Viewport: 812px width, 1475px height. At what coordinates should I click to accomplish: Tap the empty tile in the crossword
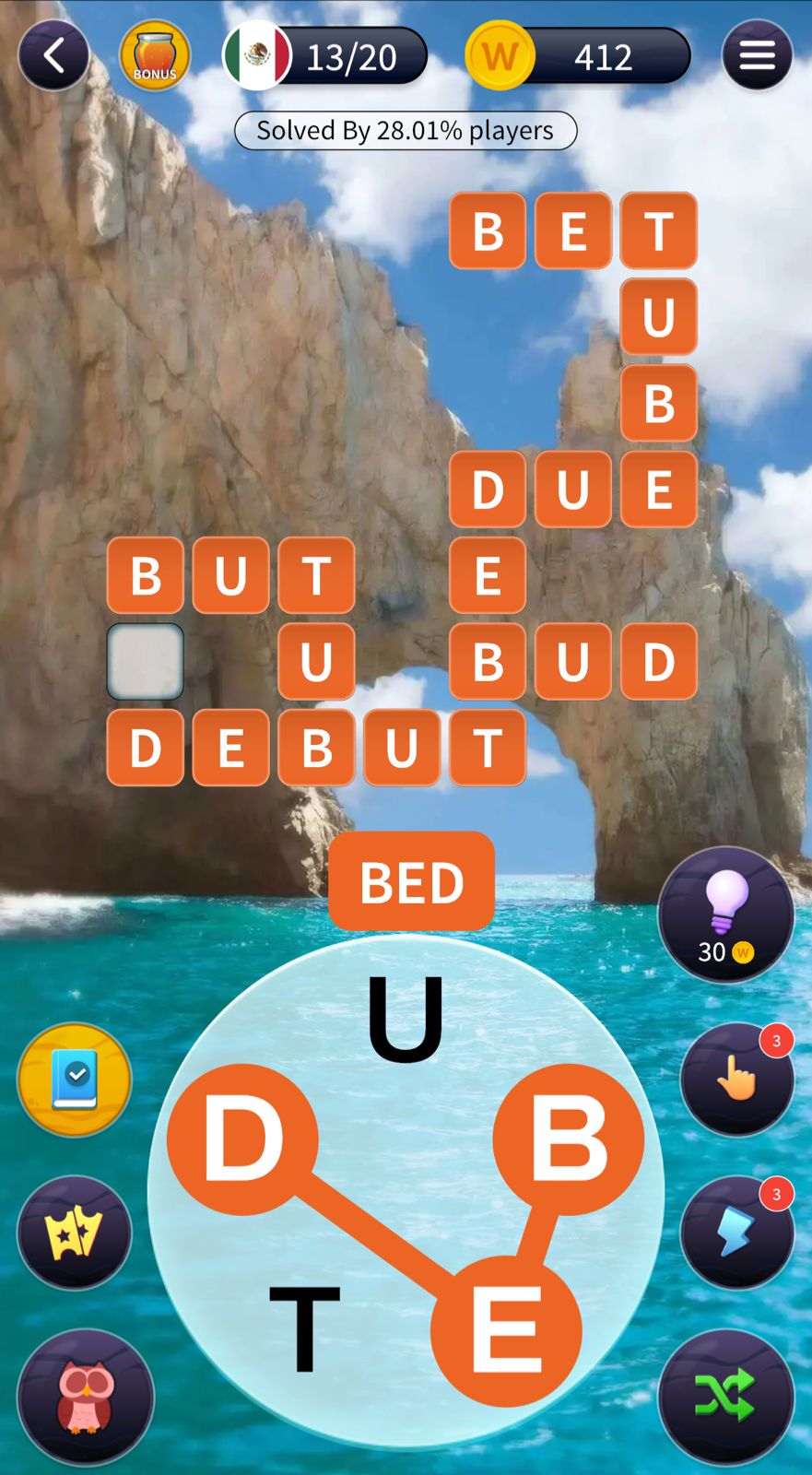click(146, 661)
